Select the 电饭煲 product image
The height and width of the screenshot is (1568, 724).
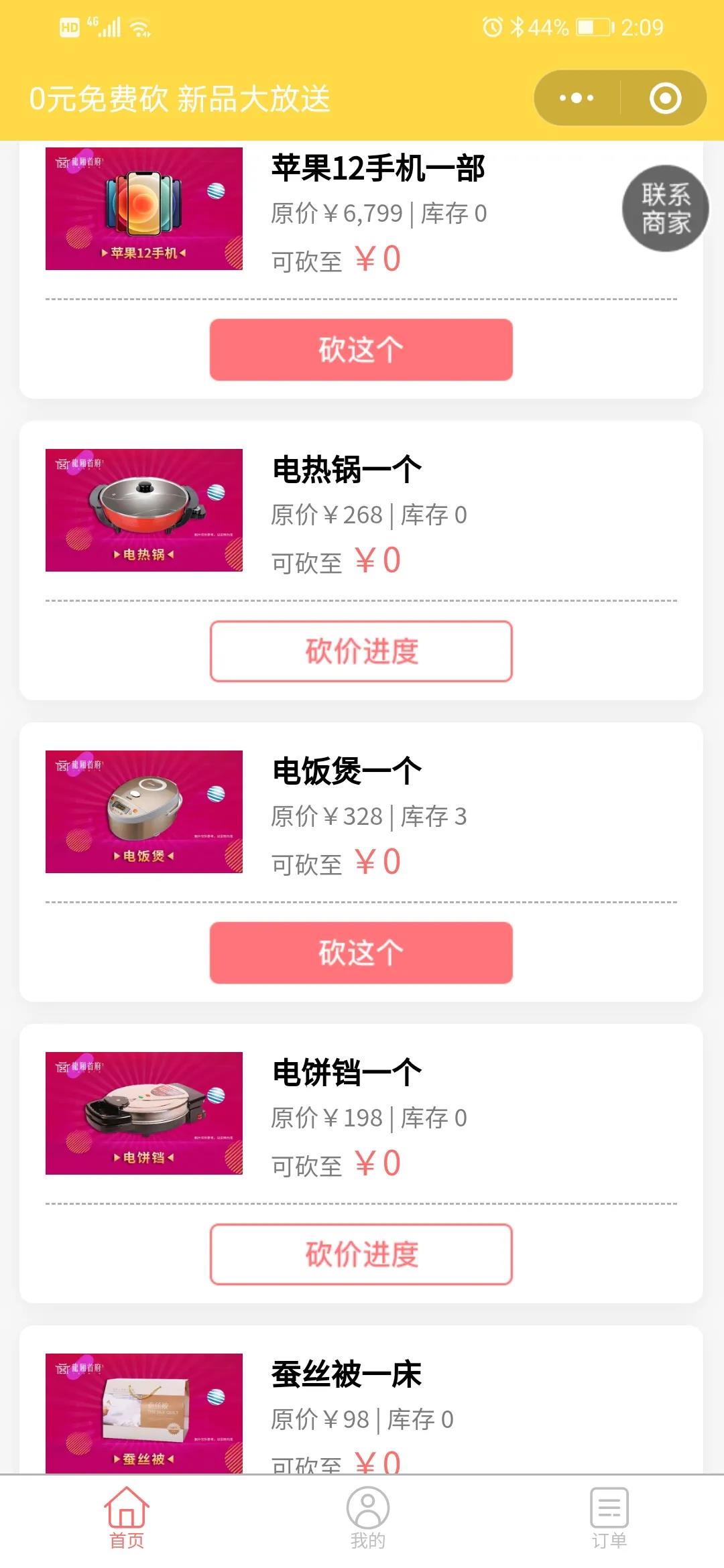tap(144, 813)
